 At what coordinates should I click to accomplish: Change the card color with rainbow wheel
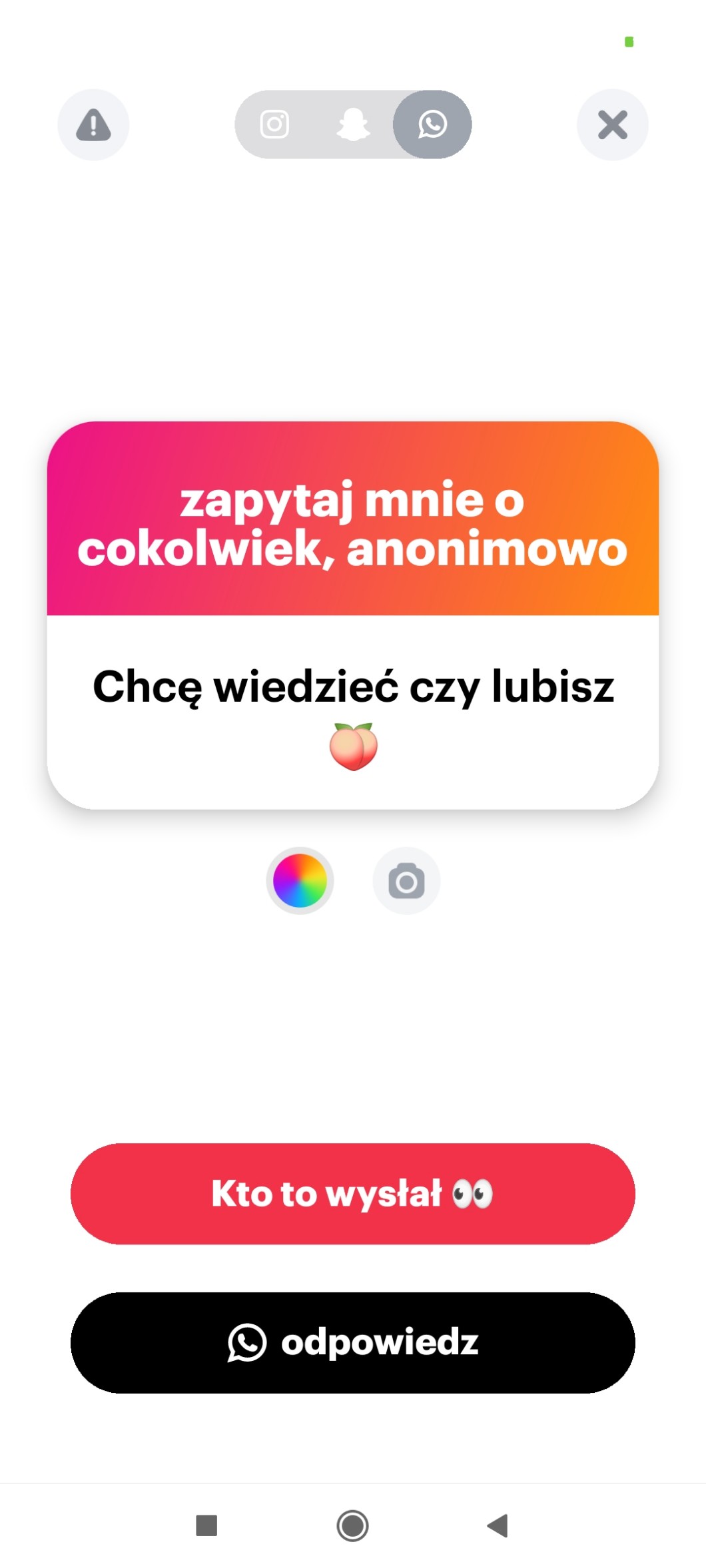coord(300,880)
